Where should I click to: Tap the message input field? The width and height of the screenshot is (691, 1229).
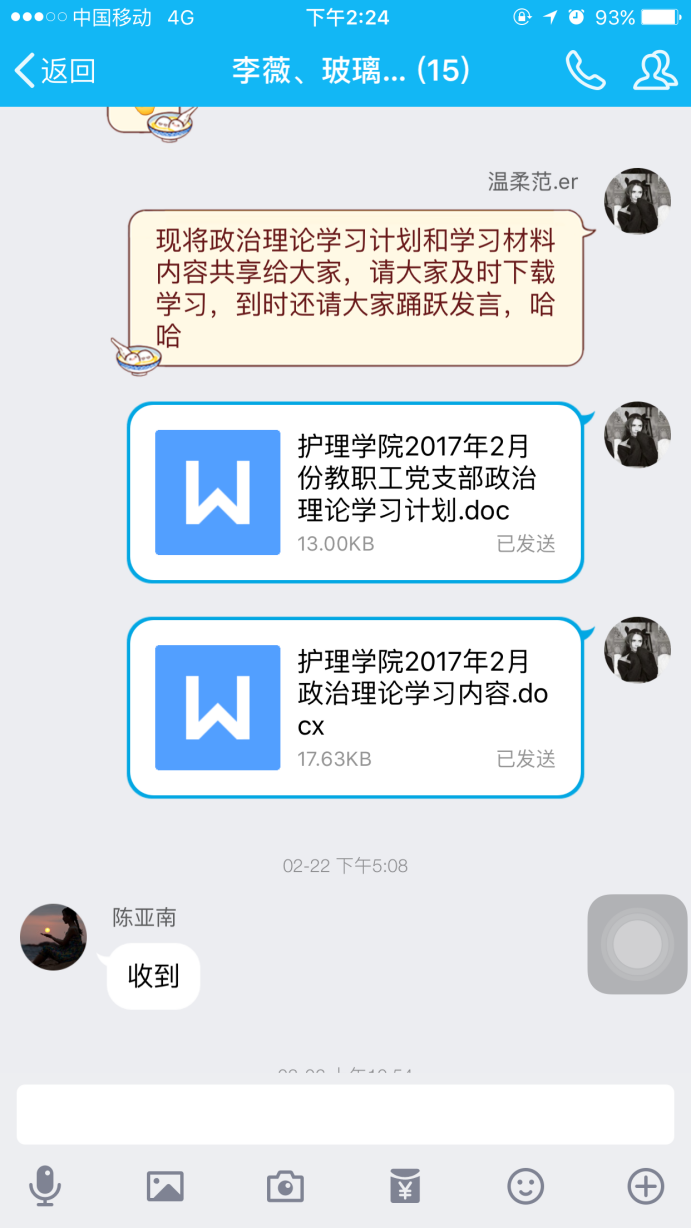pyautogui.click(x=345, y=1114)
